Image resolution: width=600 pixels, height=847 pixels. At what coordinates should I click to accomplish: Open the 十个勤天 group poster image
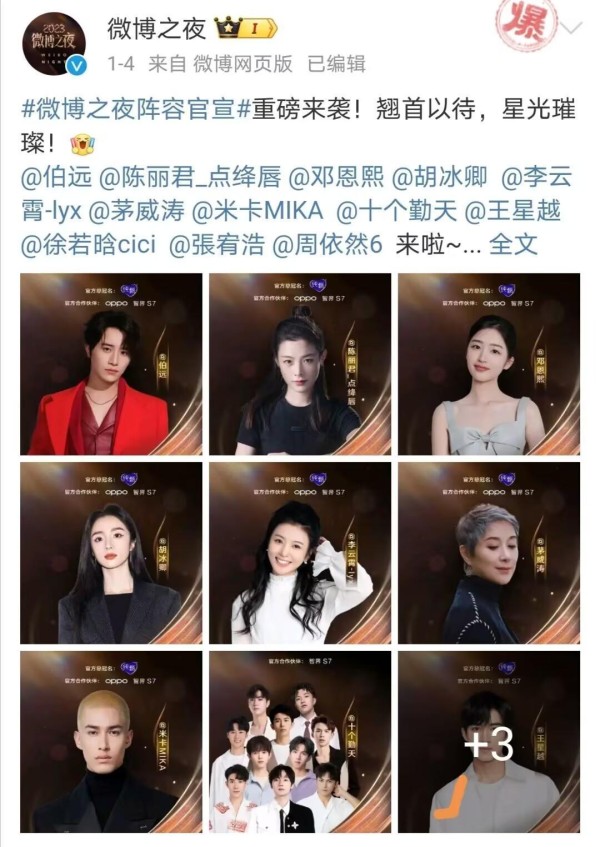[299, 742]
